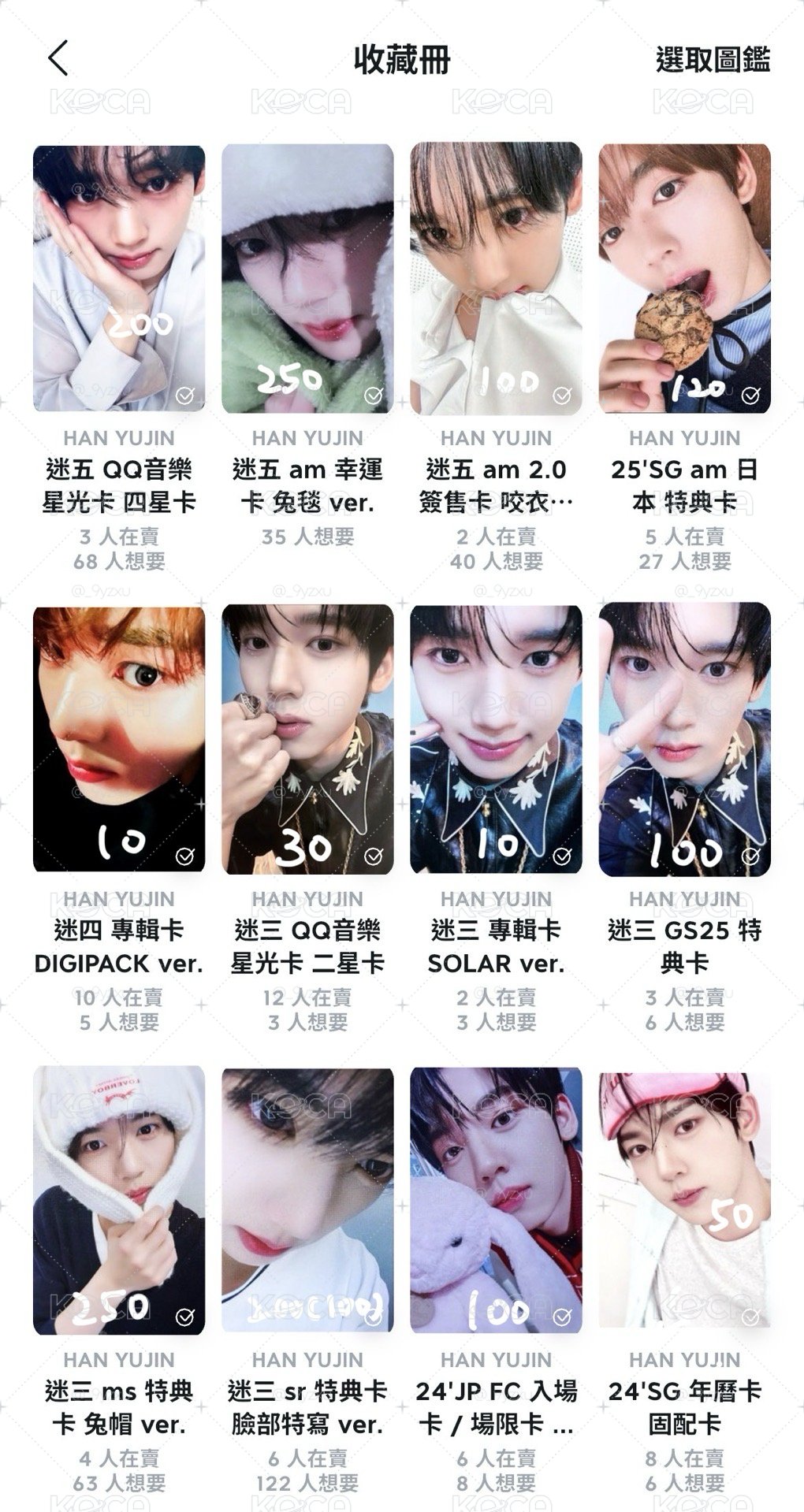Open the 25'SG am 日本 特典卡 card

click(684, 278)
